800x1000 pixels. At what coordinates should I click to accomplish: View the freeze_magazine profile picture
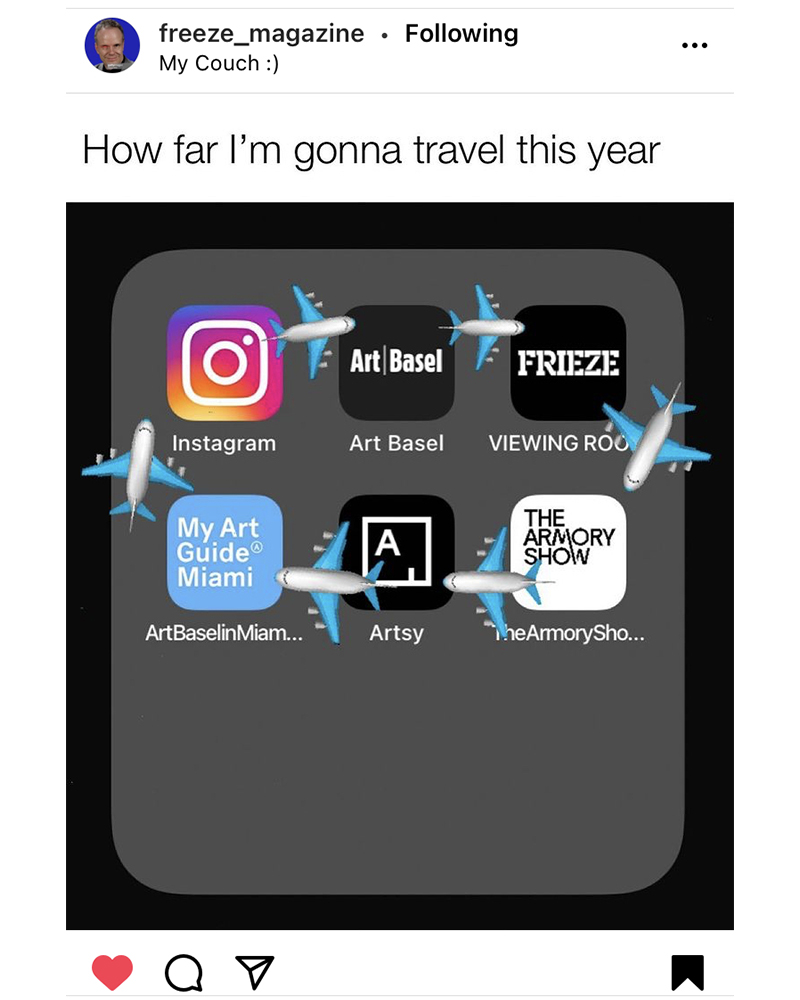(112, 46)
